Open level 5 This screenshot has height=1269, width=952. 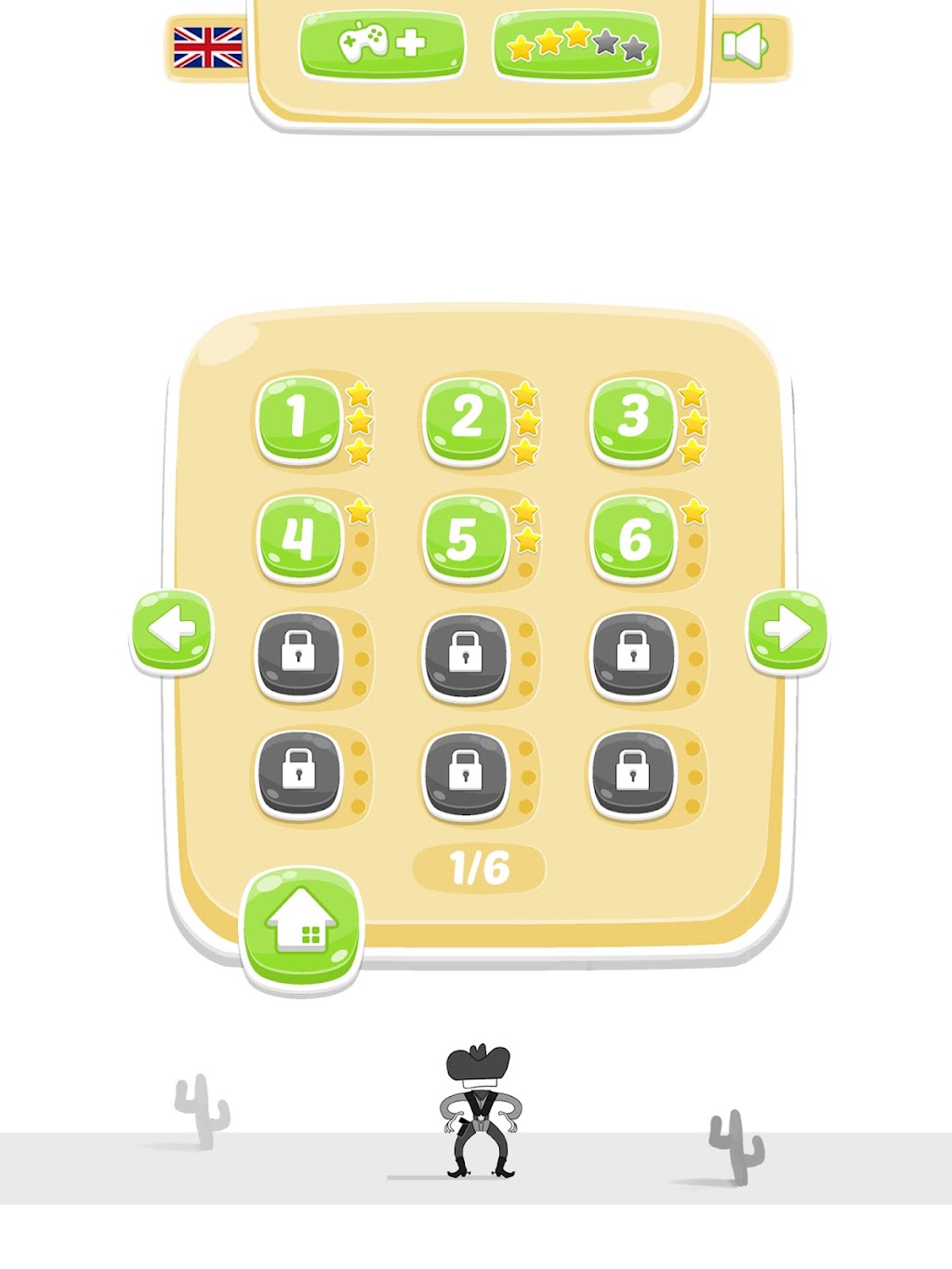coord(467,538)
